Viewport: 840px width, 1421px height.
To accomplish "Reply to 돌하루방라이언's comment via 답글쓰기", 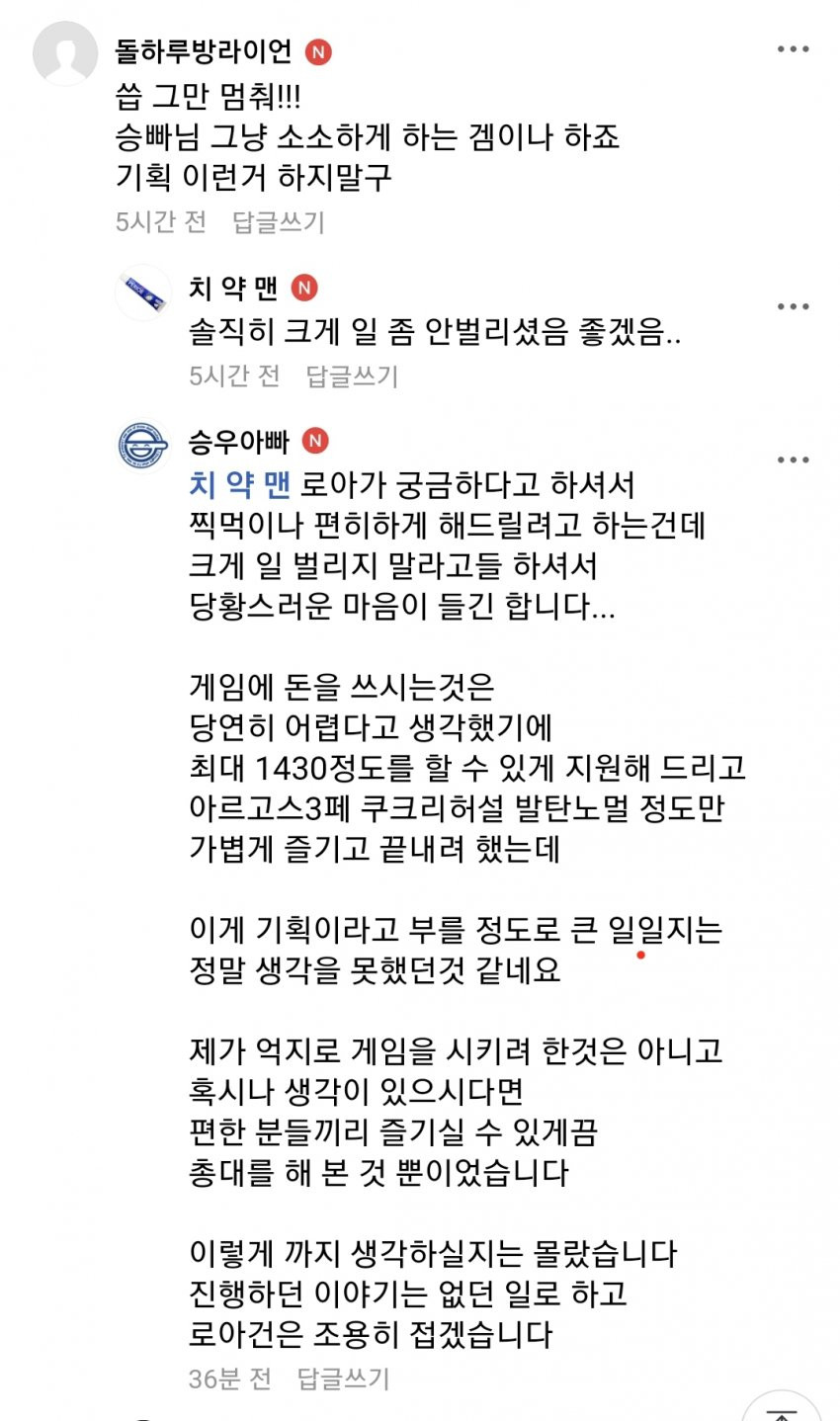I will click(278, 221).
